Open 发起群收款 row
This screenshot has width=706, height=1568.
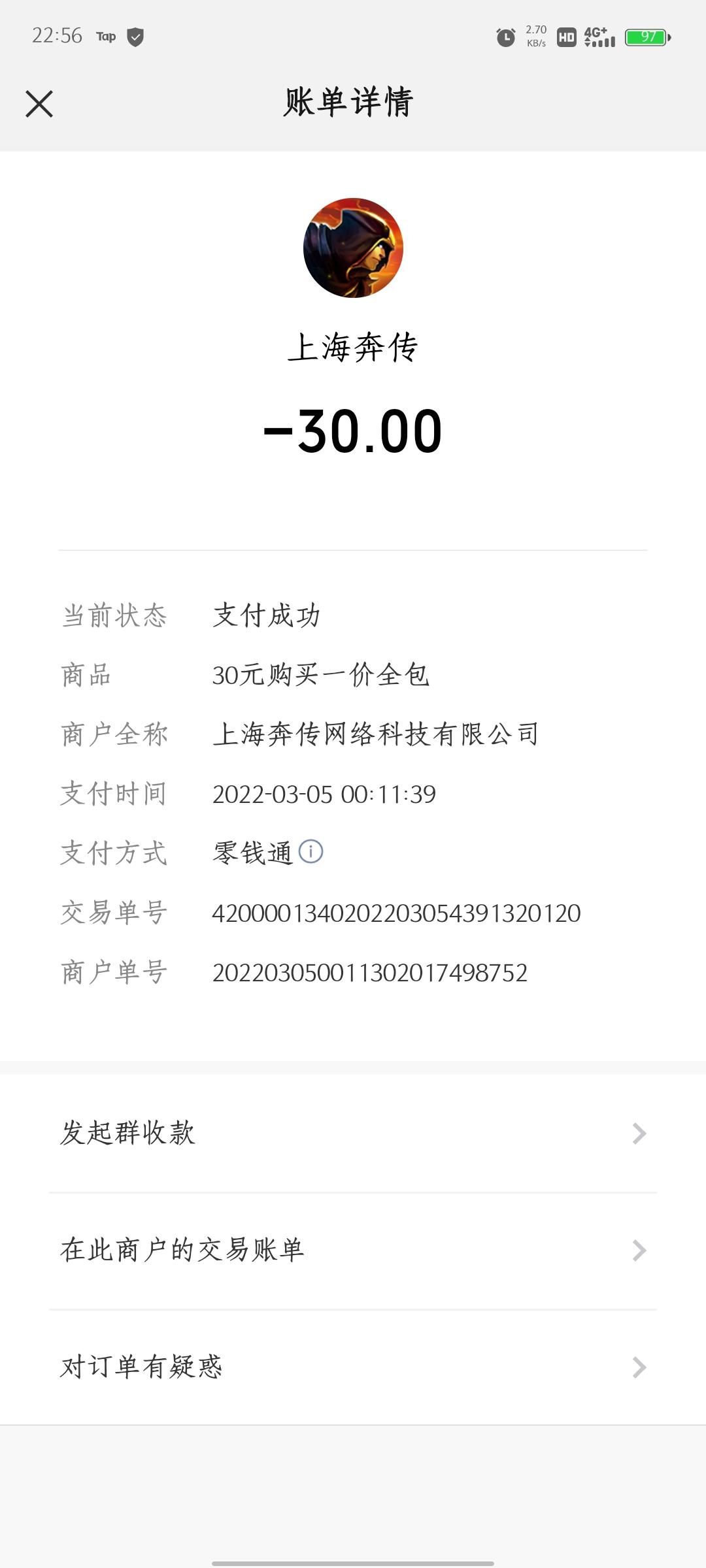point(353,1134)
